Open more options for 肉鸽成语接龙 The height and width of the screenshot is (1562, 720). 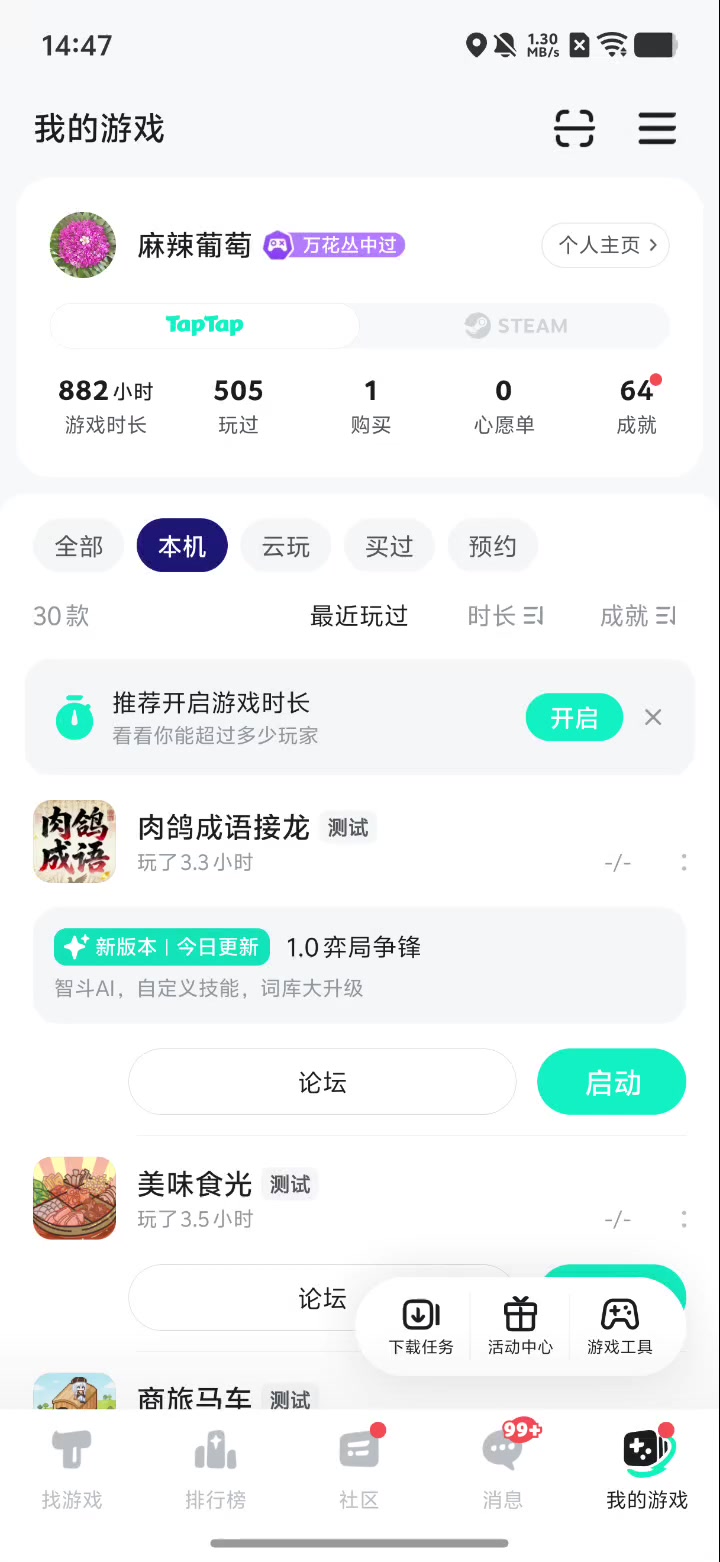click(684, 862)
